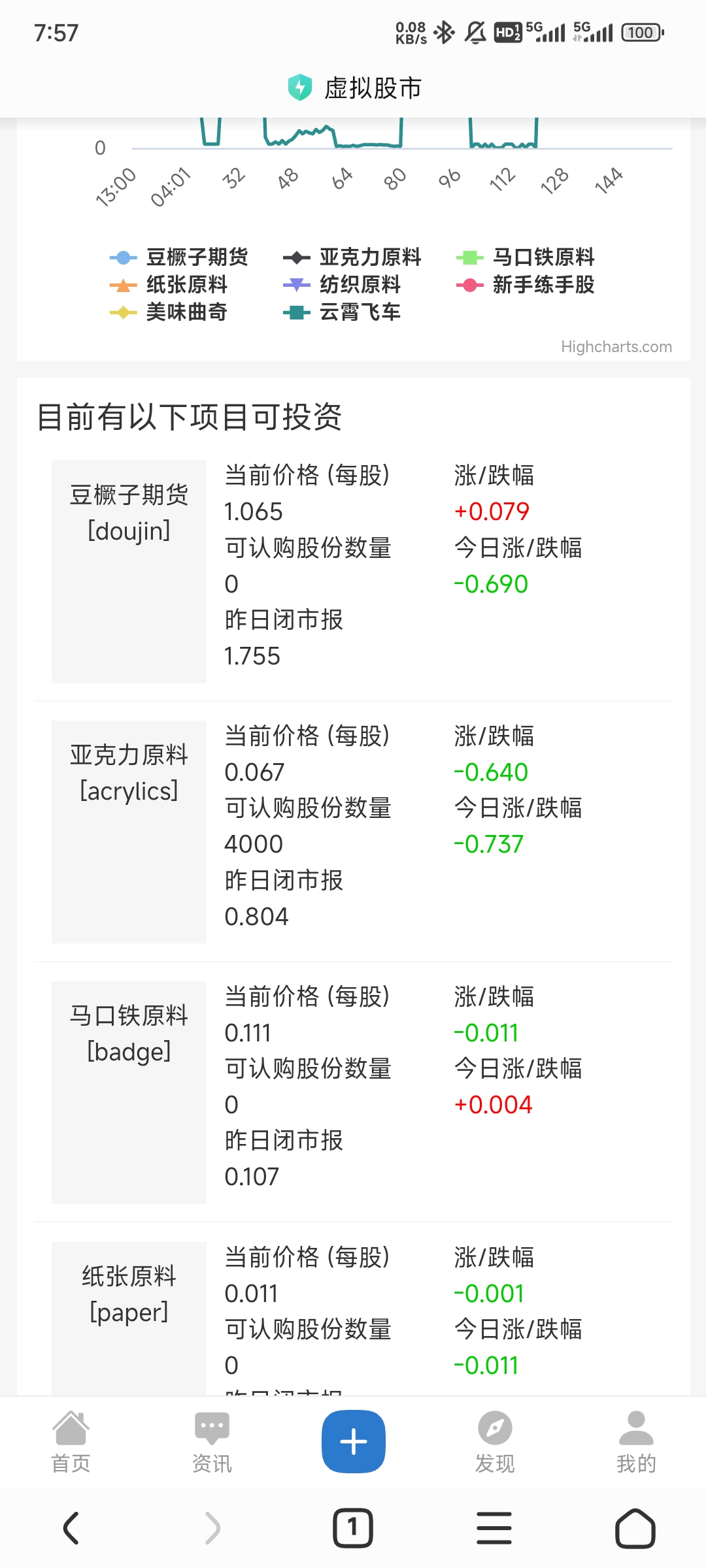Viewport: 706px width, 1568px height.
Task: View the 马口铁原料 [badge] project
Action: (129, 1034)
